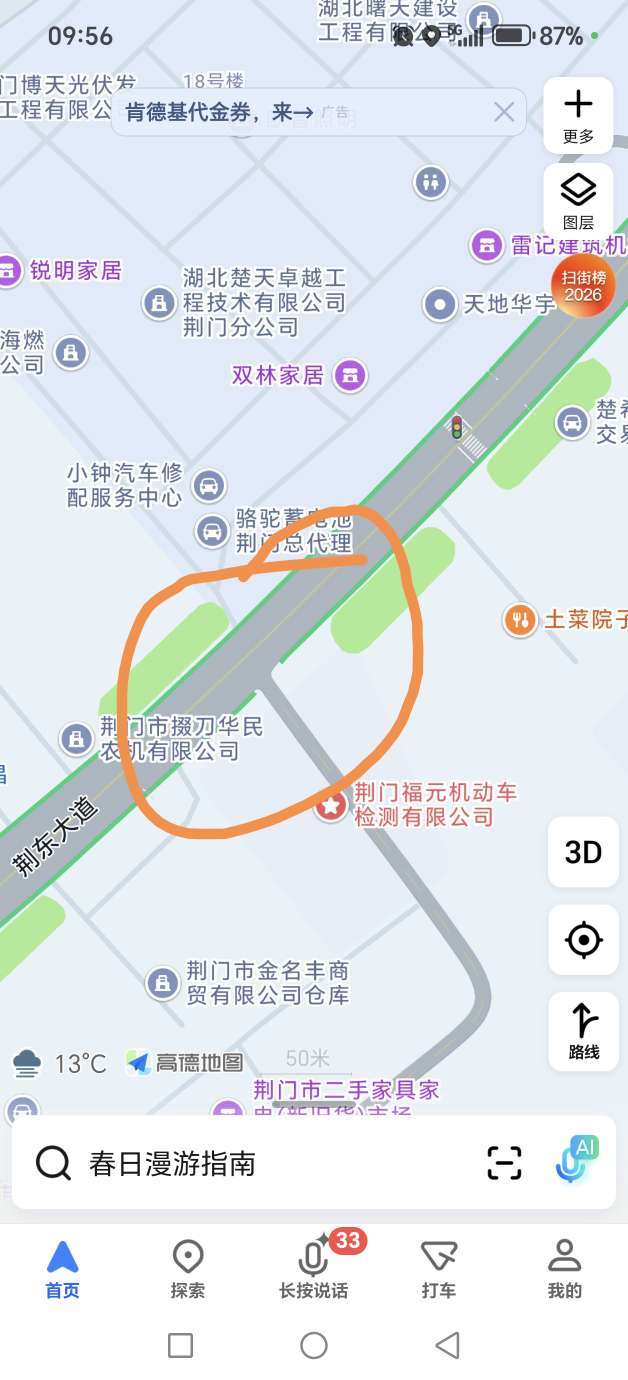Open the 更多 (more) tools button

point(578,115)
